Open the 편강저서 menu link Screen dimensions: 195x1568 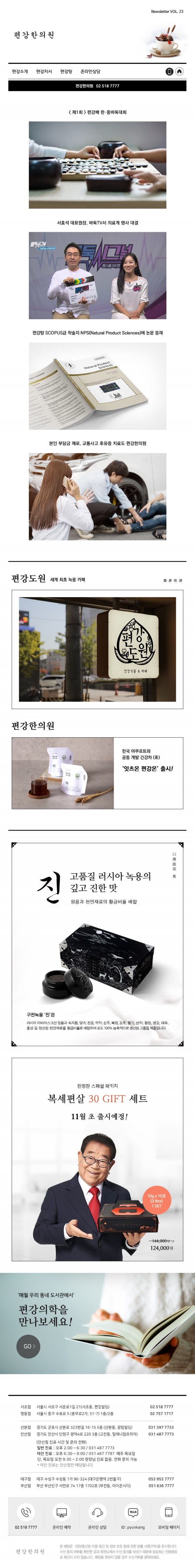[x=44, y=71]
